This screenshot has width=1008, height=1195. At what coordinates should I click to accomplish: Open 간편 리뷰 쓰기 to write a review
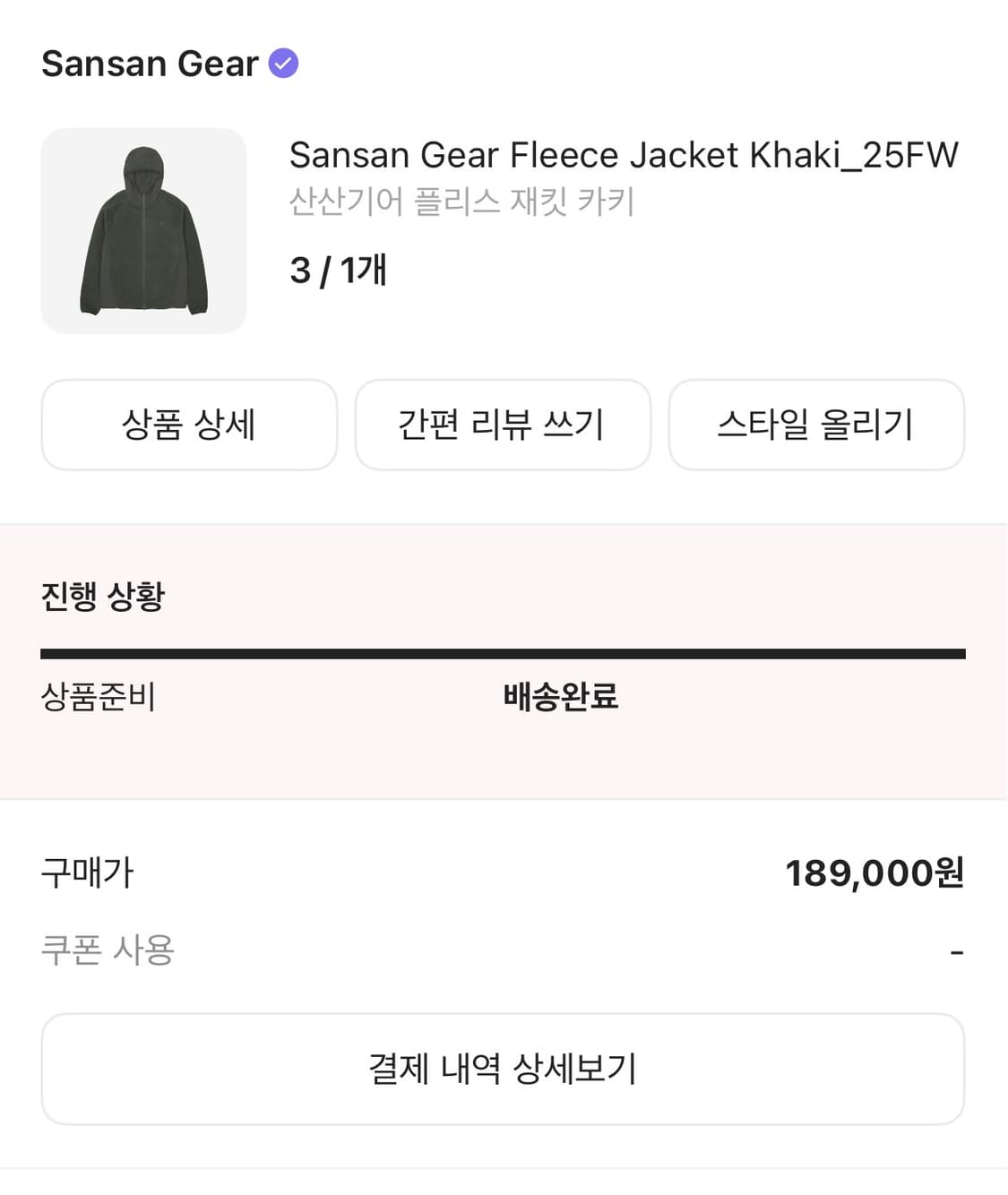point(504,426)
